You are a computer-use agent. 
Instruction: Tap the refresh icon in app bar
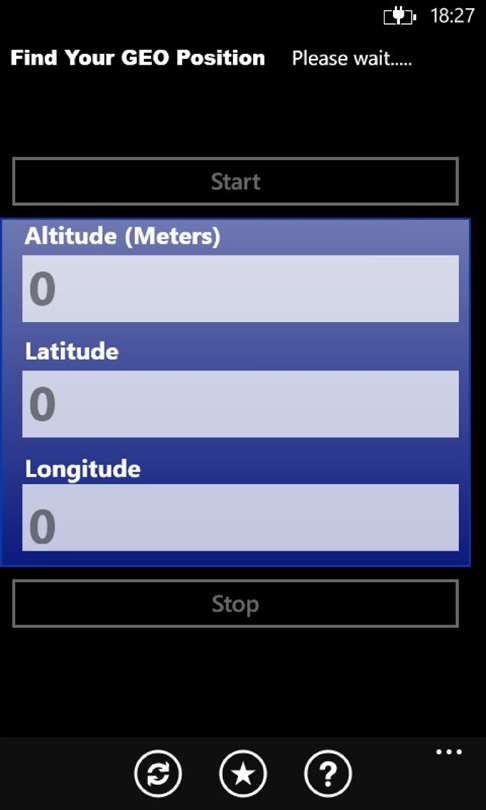click(x=158, y=774)
